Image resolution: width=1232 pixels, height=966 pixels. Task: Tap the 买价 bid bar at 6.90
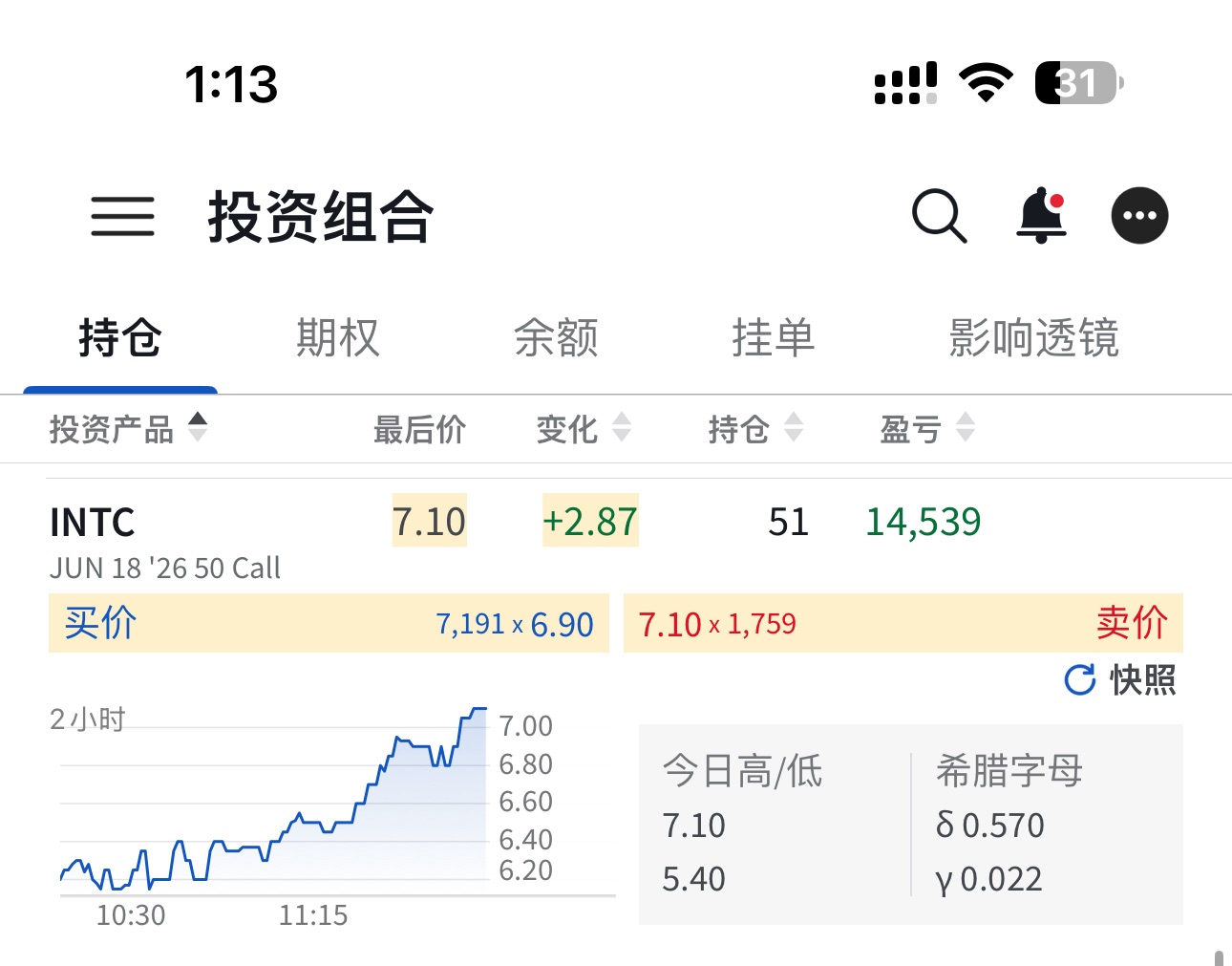tap(329, 624)
